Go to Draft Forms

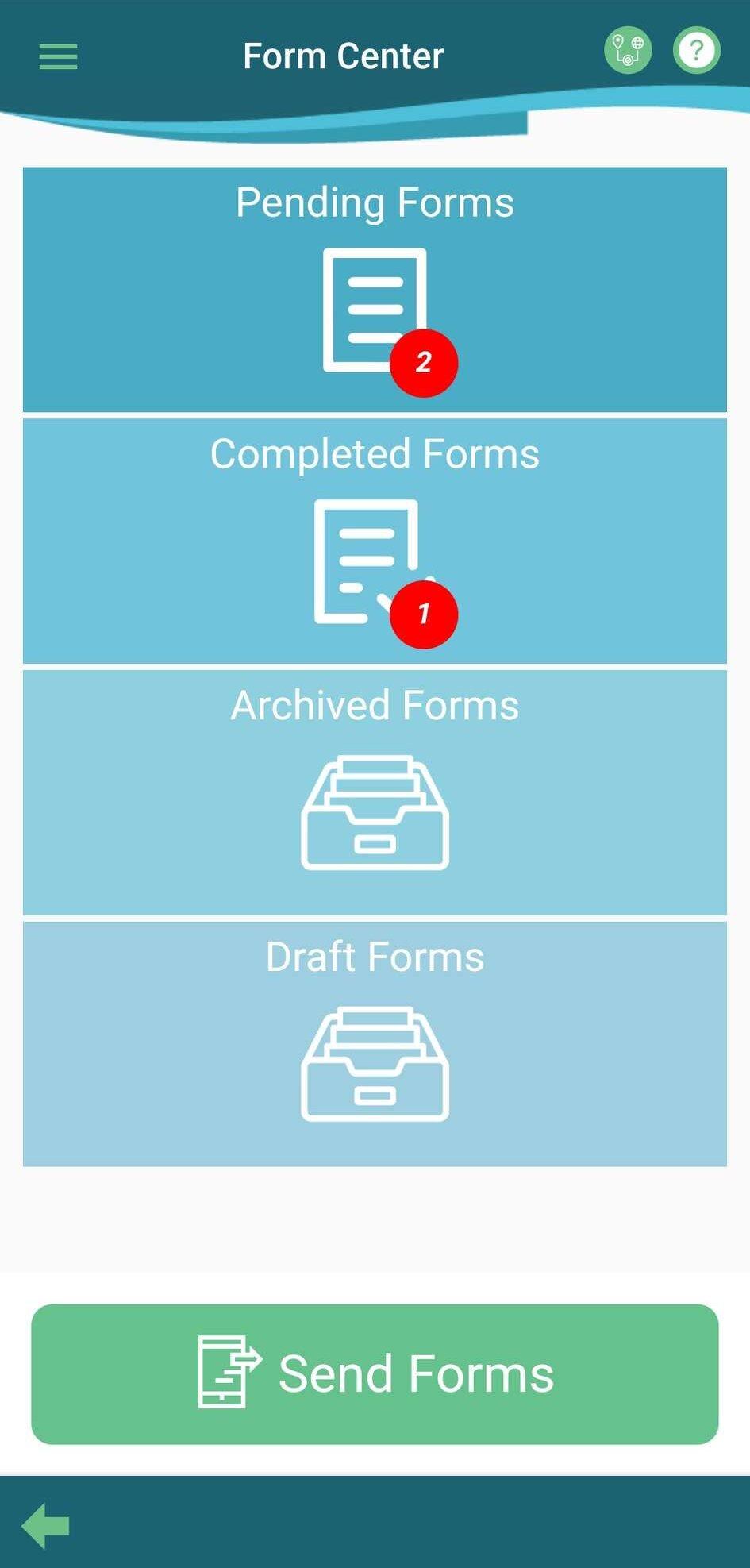[375, 1044]
